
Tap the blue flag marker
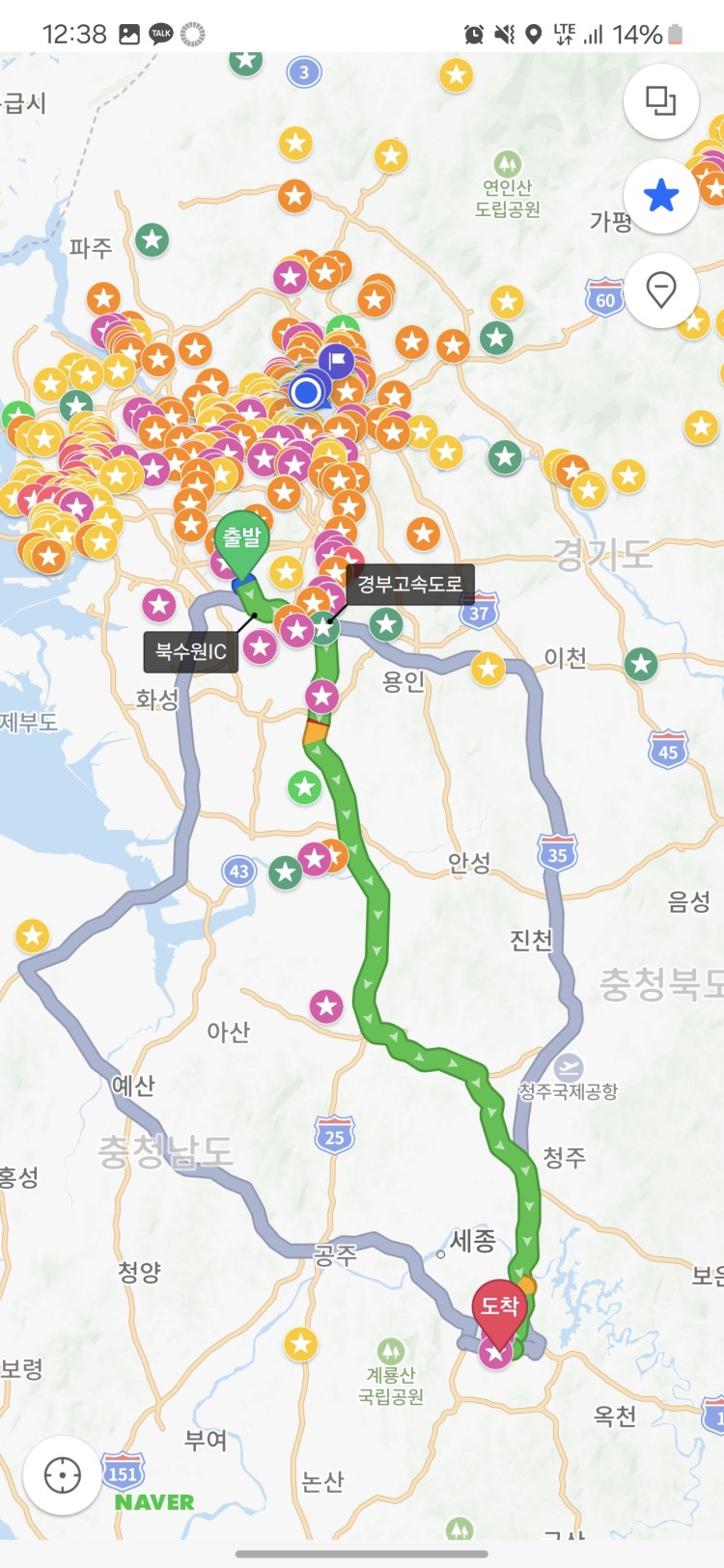point(337,362)
